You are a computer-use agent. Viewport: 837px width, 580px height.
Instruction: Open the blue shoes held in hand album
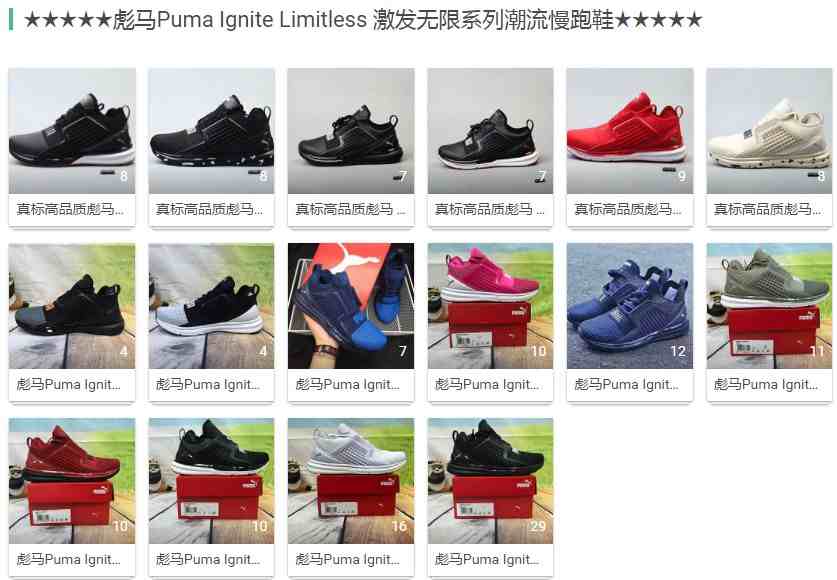click(350, 306)
